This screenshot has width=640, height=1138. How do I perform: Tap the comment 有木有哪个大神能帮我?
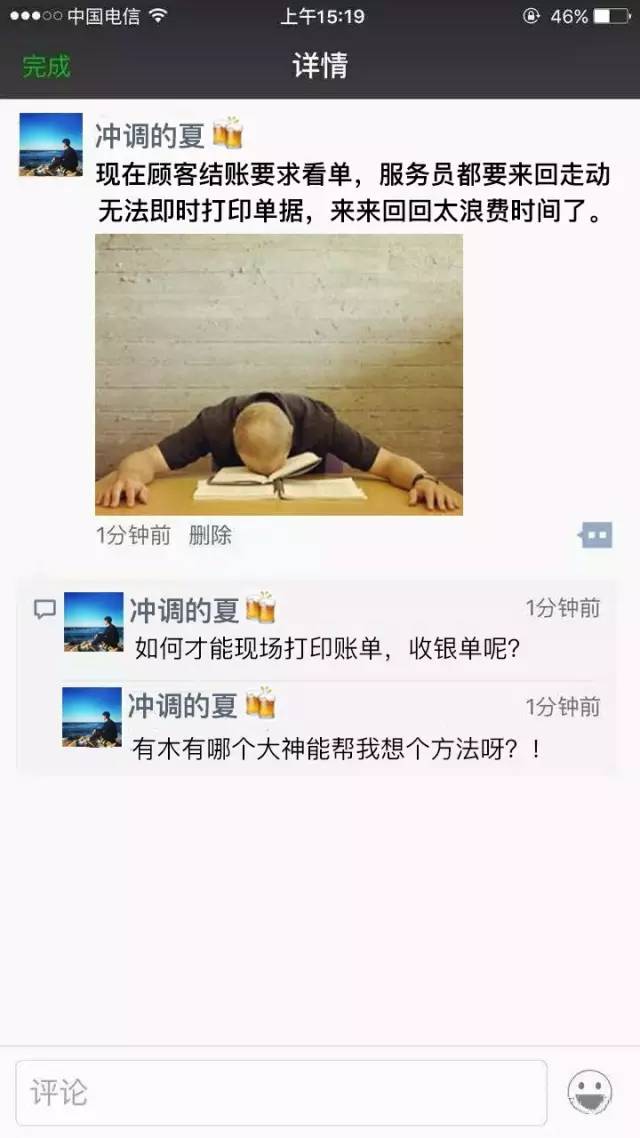337,748
